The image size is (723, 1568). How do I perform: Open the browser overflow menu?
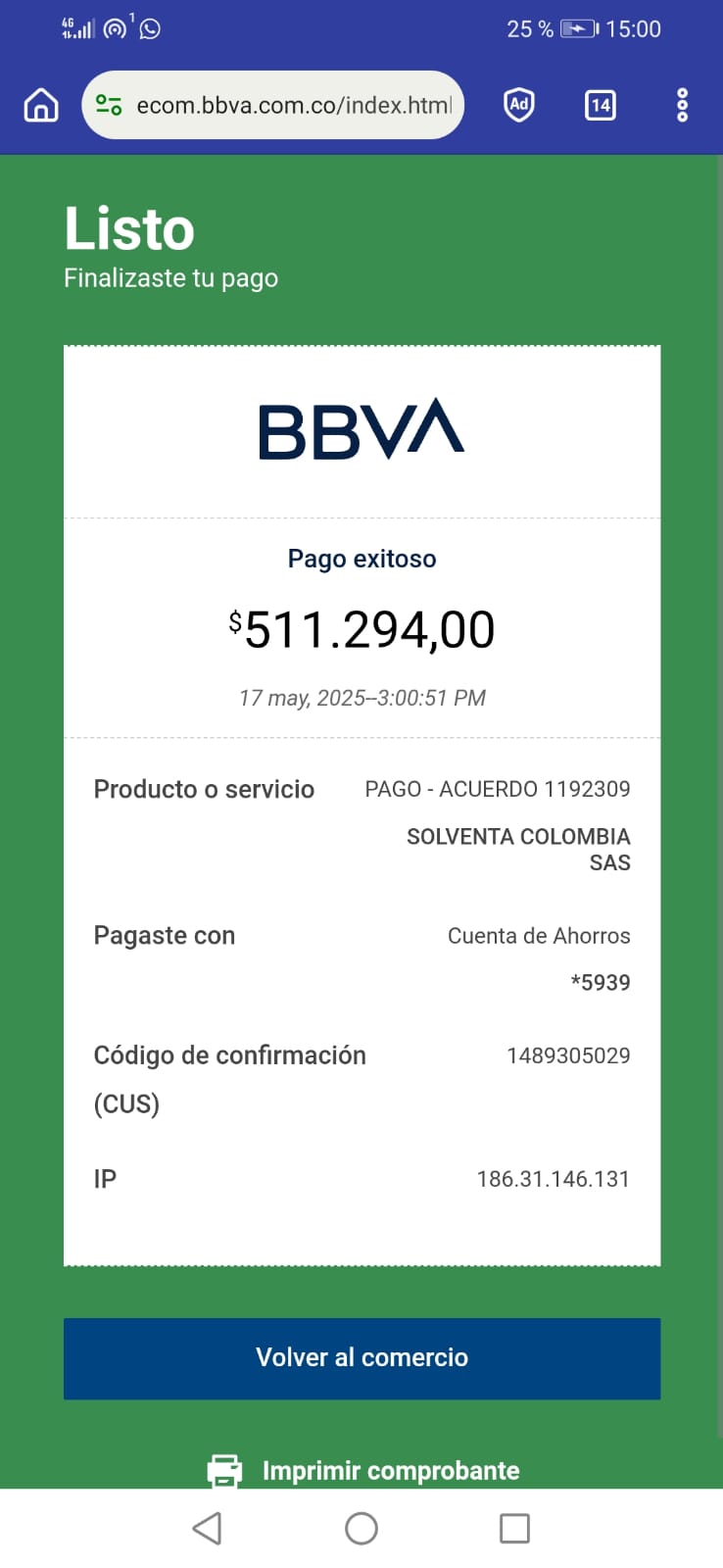coord(682,105)
